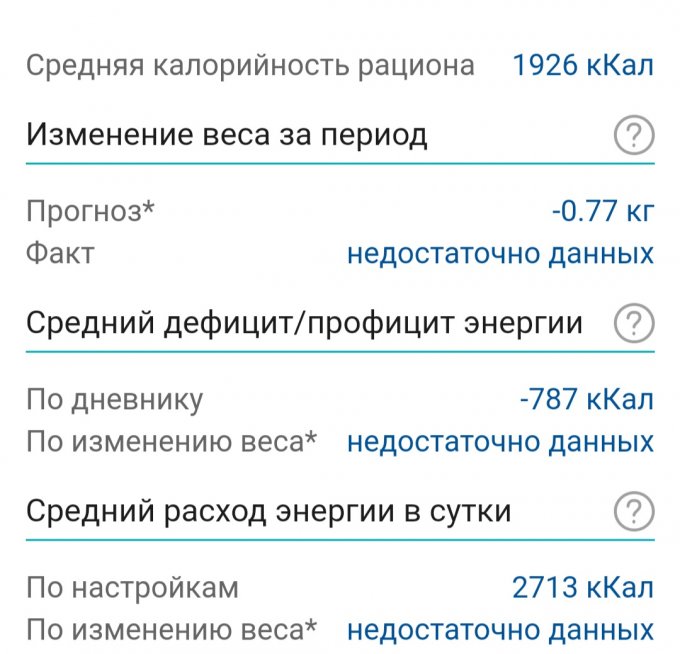Screen dimensions: 680x654
Task: Open help for Изменение веса за период
Action: pyautogui.click(x=633, y=135)
